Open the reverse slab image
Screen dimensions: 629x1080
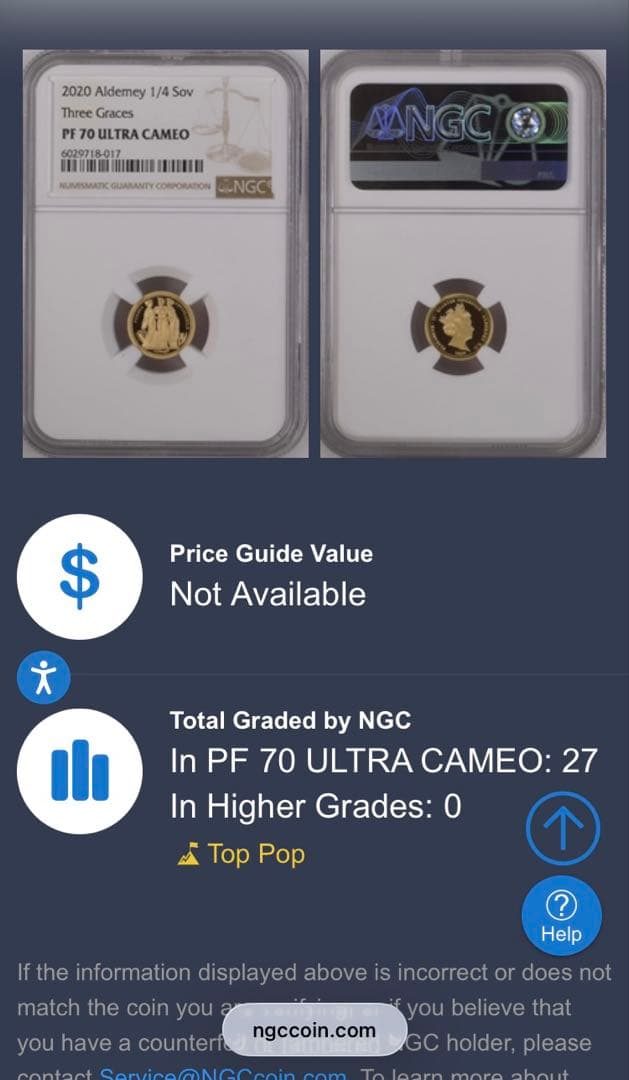click(463, 253)
